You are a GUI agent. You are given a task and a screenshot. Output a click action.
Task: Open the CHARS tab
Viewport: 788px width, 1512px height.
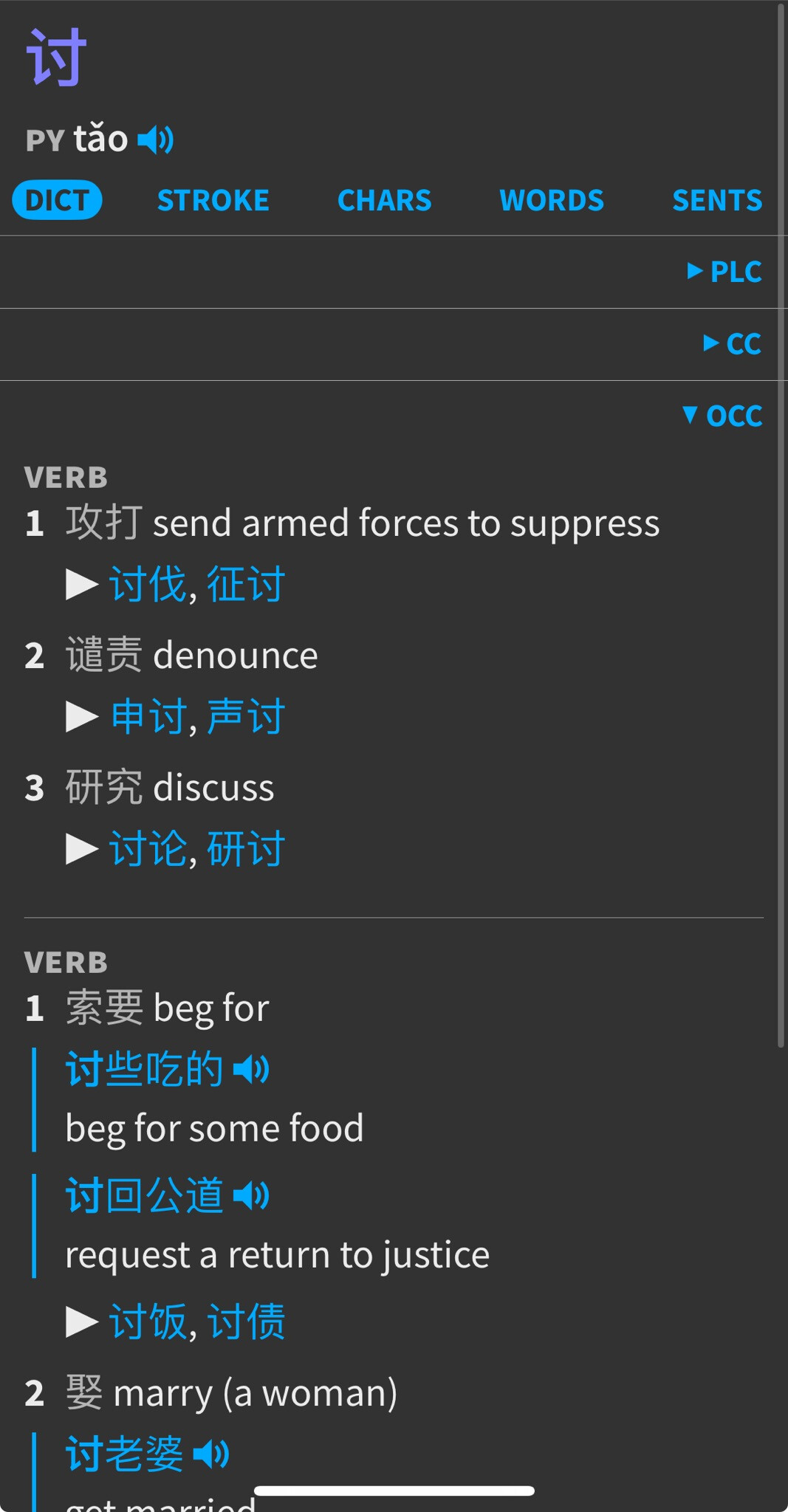(384, 200)
